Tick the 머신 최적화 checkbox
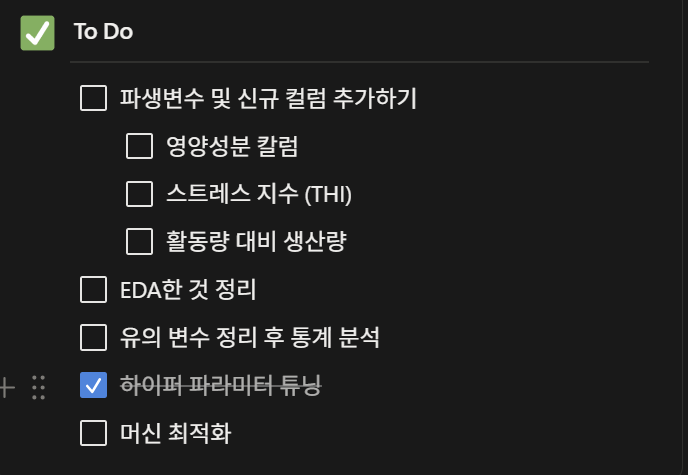Screen dimensions: 688x475 coord(93,433)
